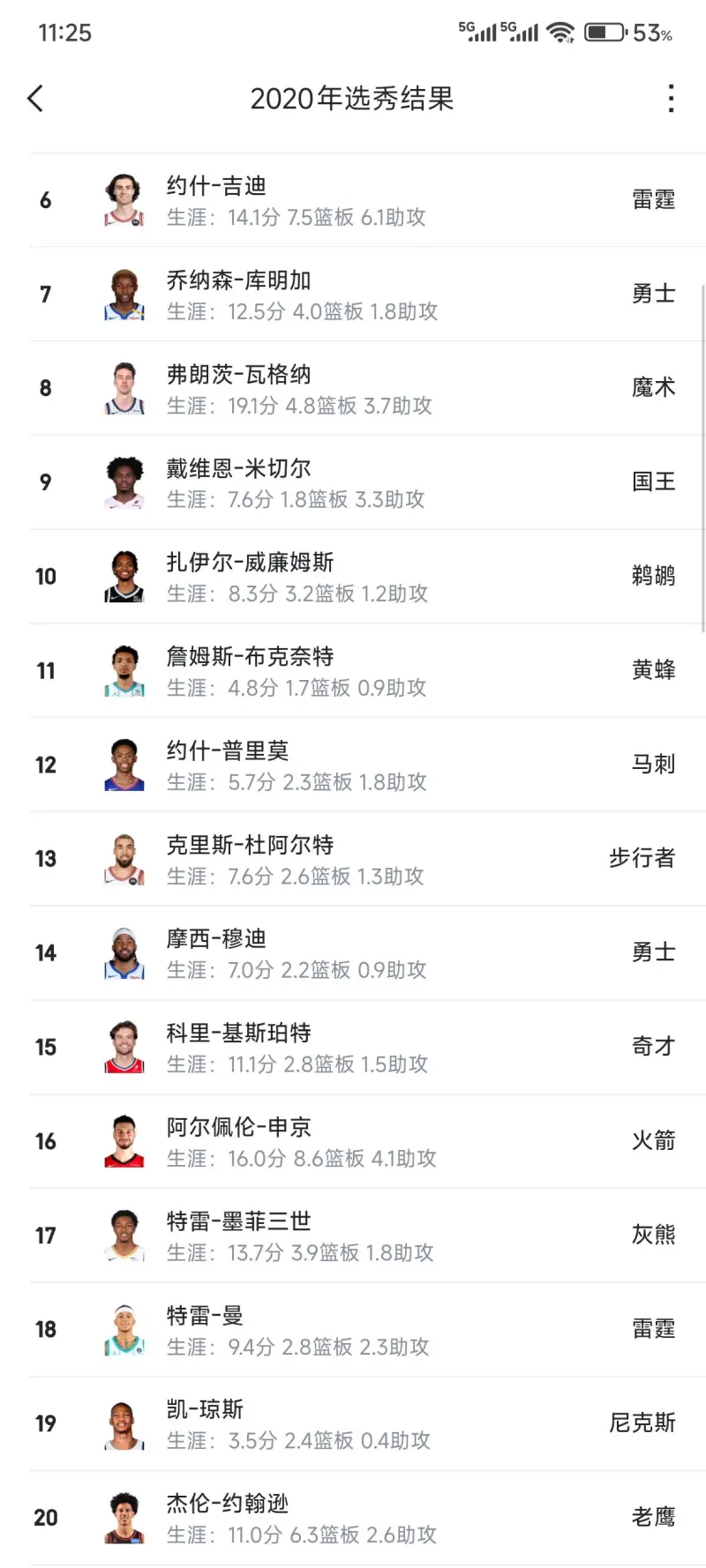Viewport: 706px width, 1568px height.
Task: Open the 特雷-曼 row
Action: 353,1330
